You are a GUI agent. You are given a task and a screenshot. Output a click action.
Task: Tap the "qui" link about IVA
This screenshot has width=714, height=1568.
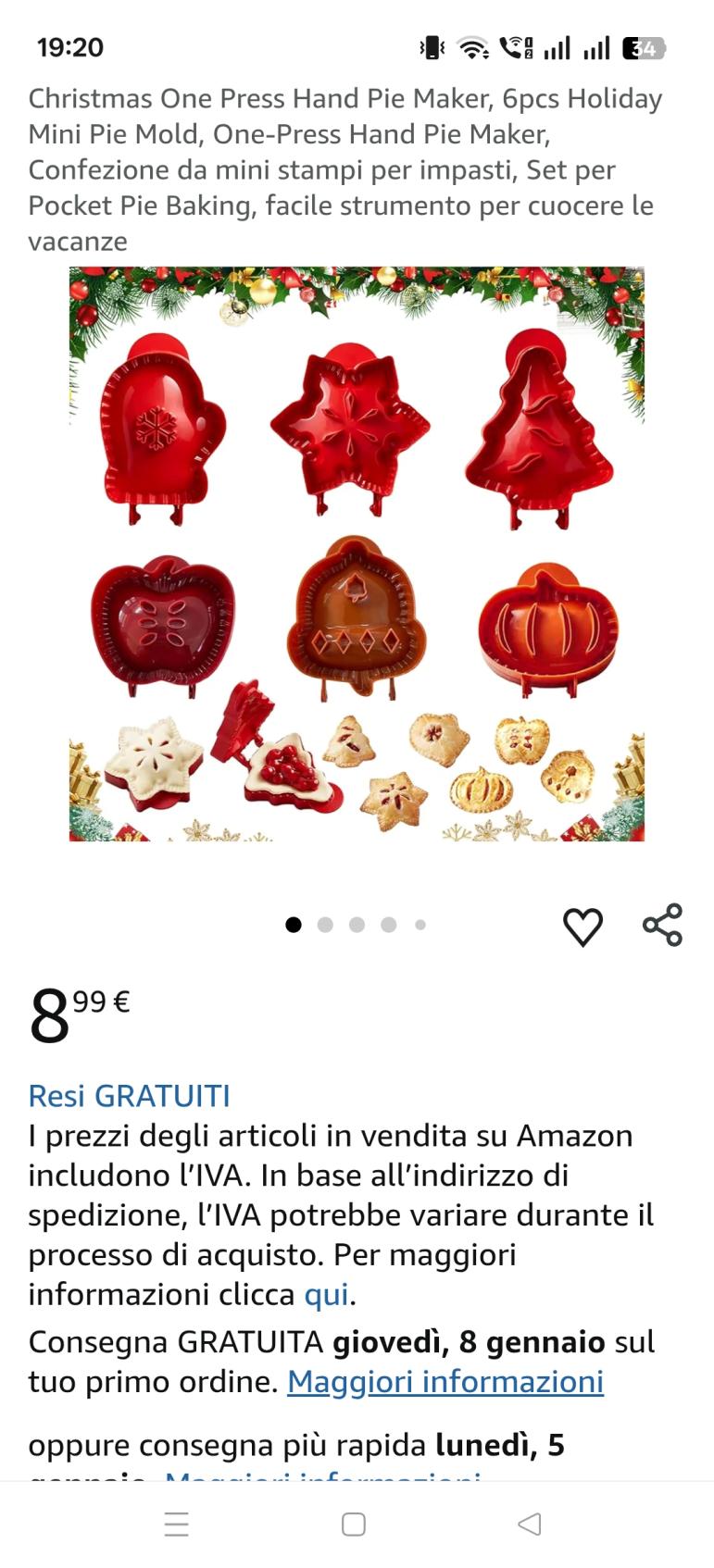tap(326, 1294)
